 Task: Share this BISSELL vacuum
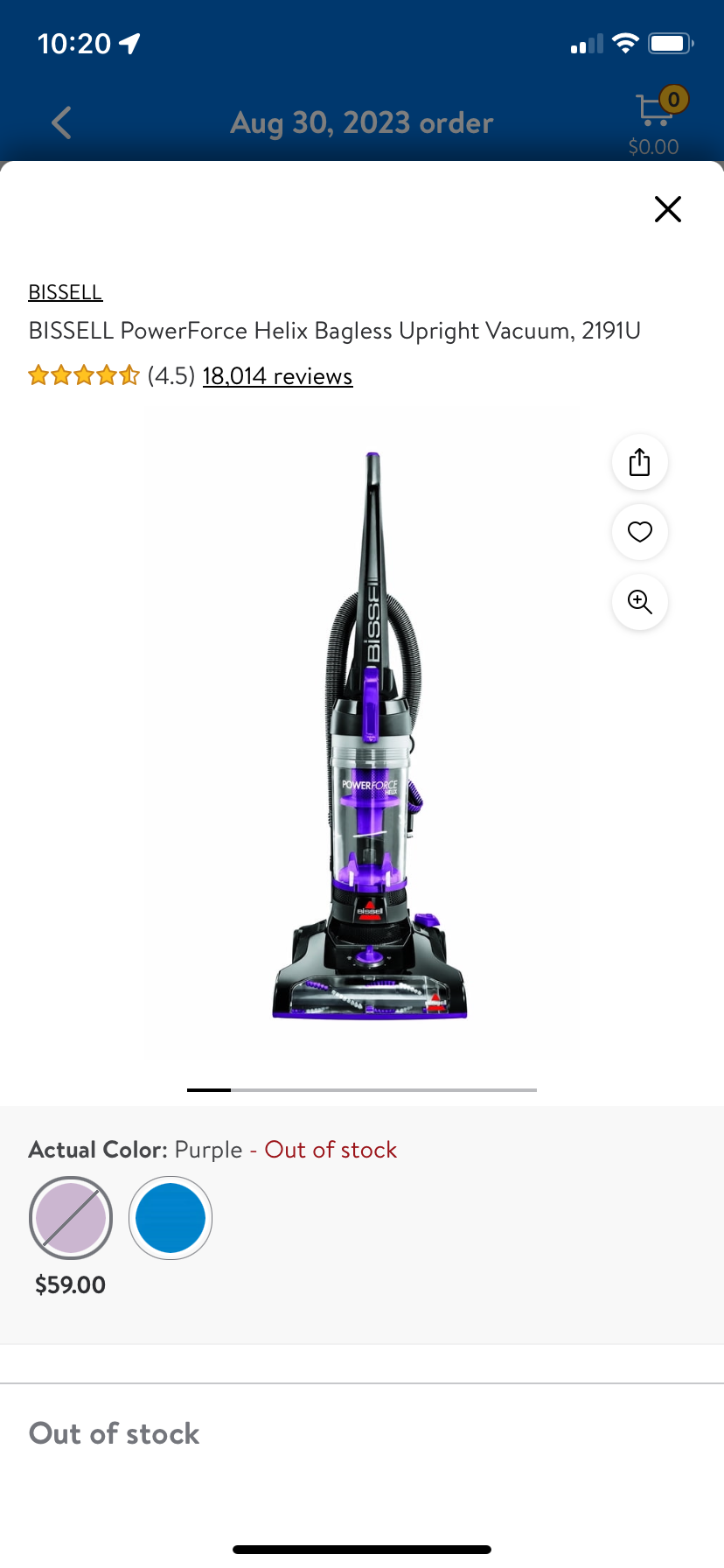click(x=640, y=462)
